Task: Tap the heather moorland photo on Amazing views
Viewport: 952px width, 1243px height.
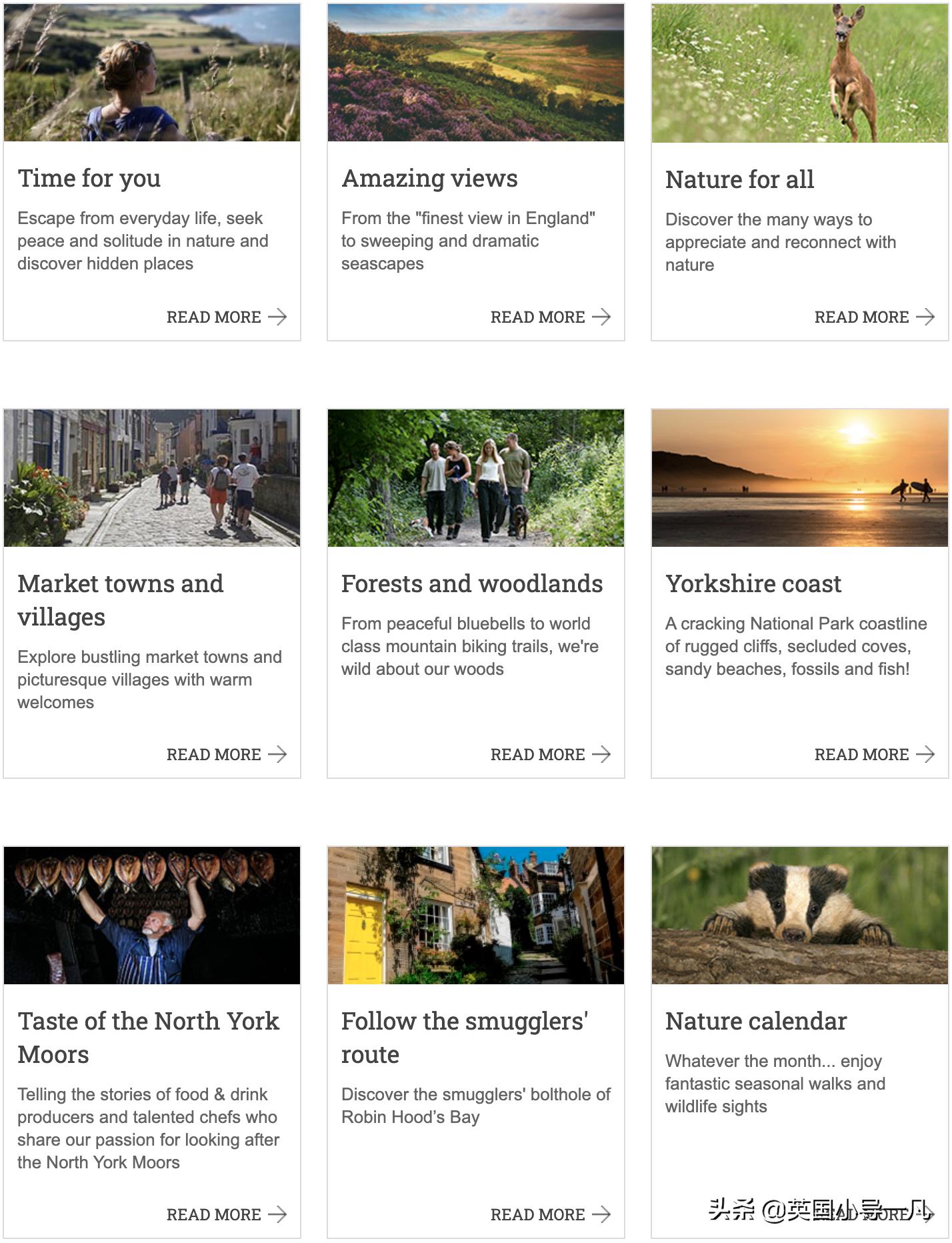Action: (475, 73)
